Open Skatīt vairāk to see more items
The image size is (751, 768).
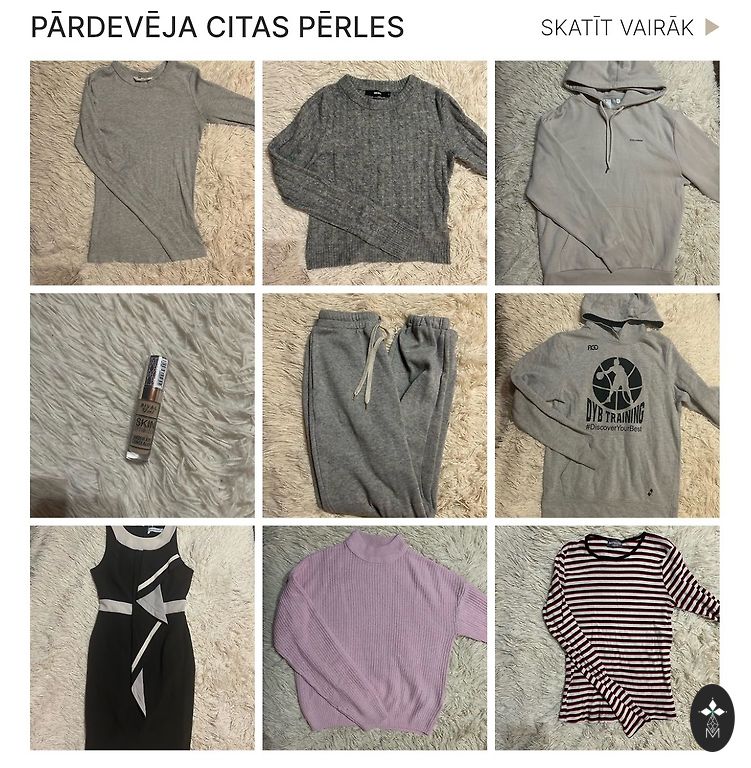pos(629,28)
